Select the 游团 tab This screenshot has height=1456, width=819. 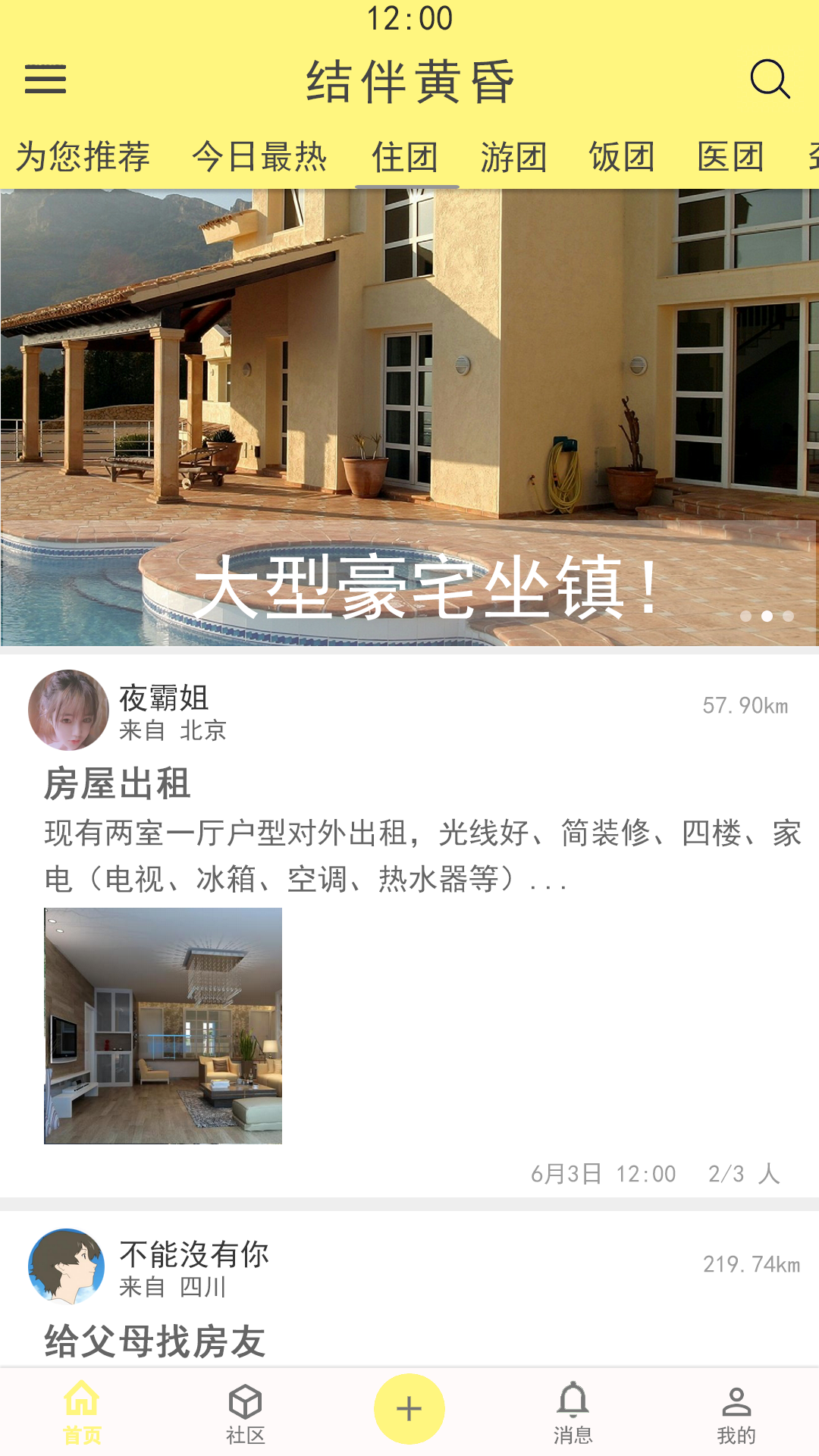pos(513,158)
